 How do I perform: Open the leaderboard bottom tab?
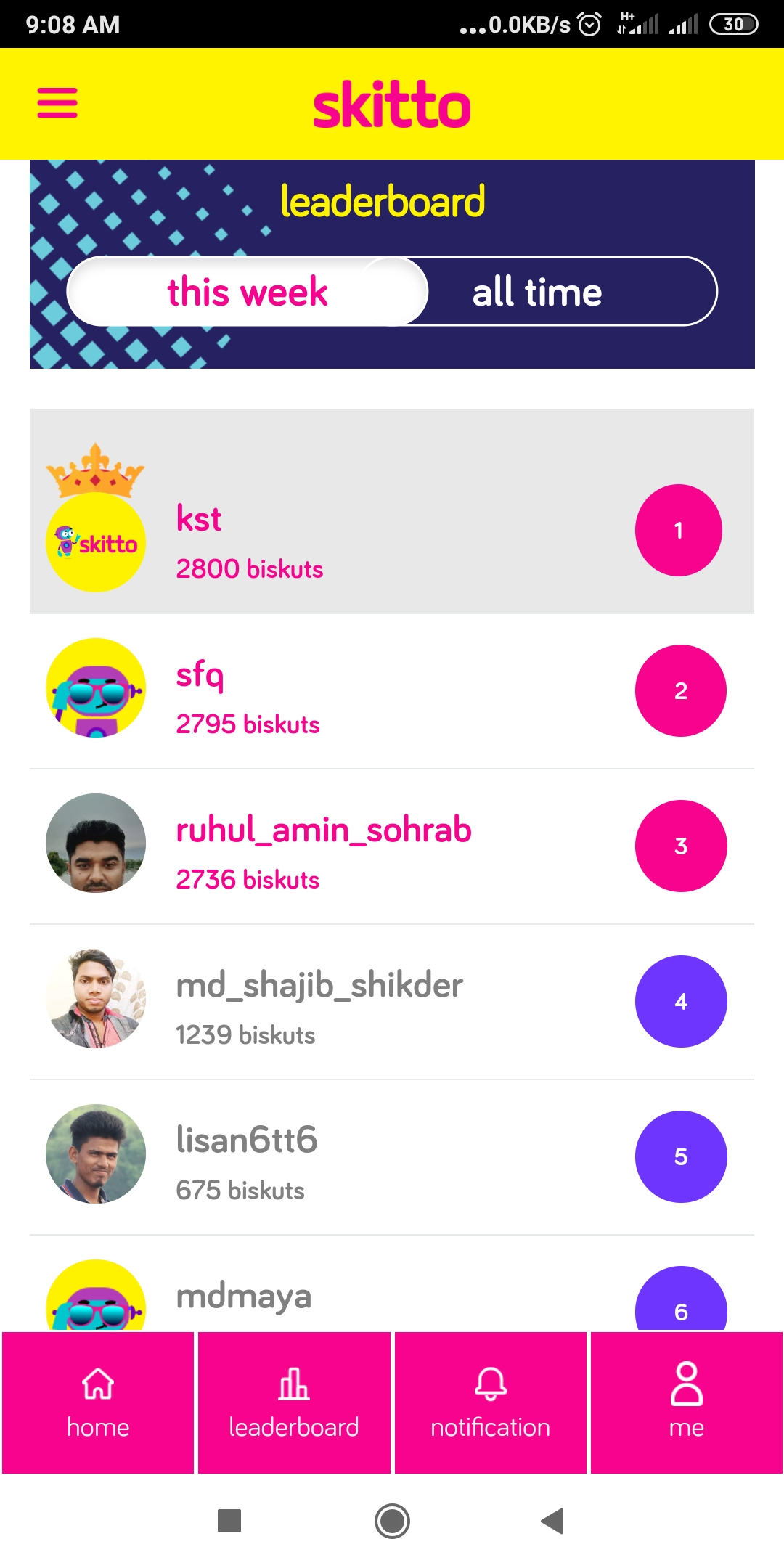(294, 1402)
